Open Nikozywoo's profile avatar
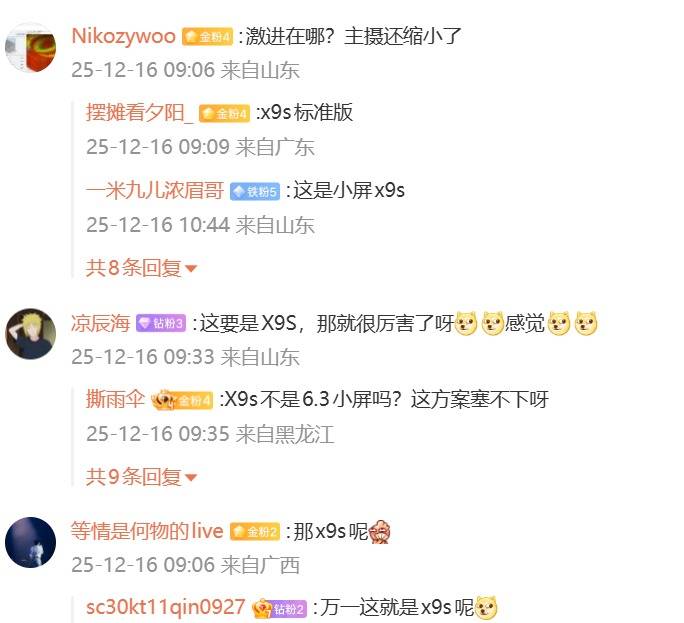This screenshot has width=684, height=623. [30, 46]
